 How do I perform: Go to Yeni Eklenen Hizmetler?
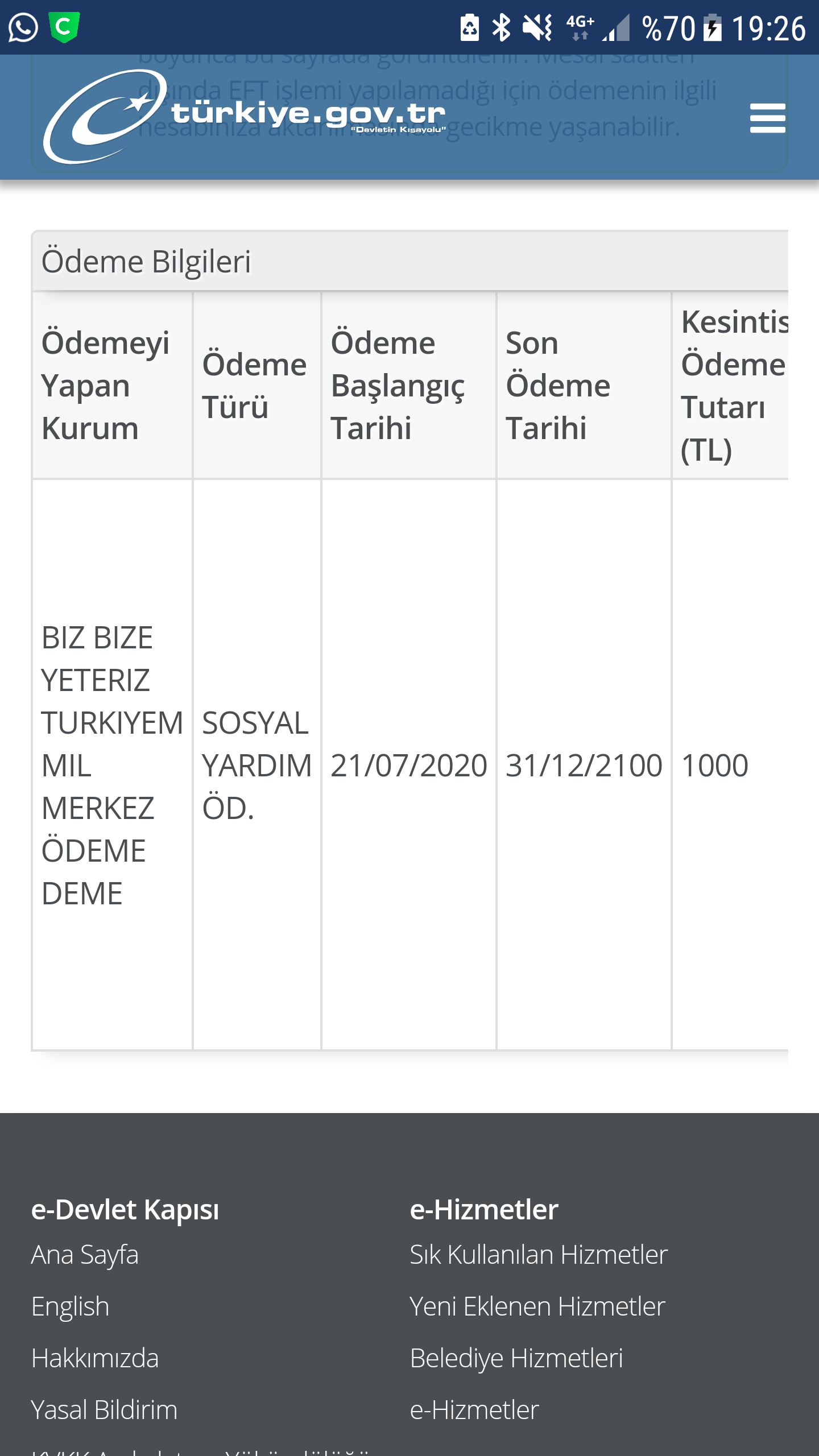[x=537, y=1306]
